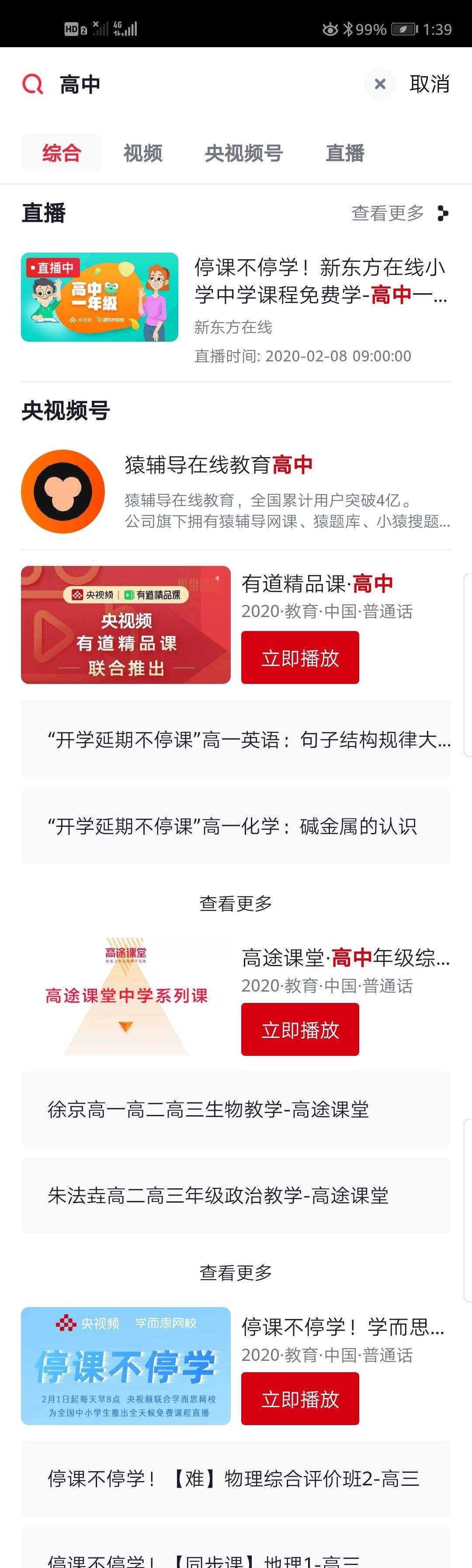Open the 高一英语 句子结构规律 lesson

(x=236, y=739)
